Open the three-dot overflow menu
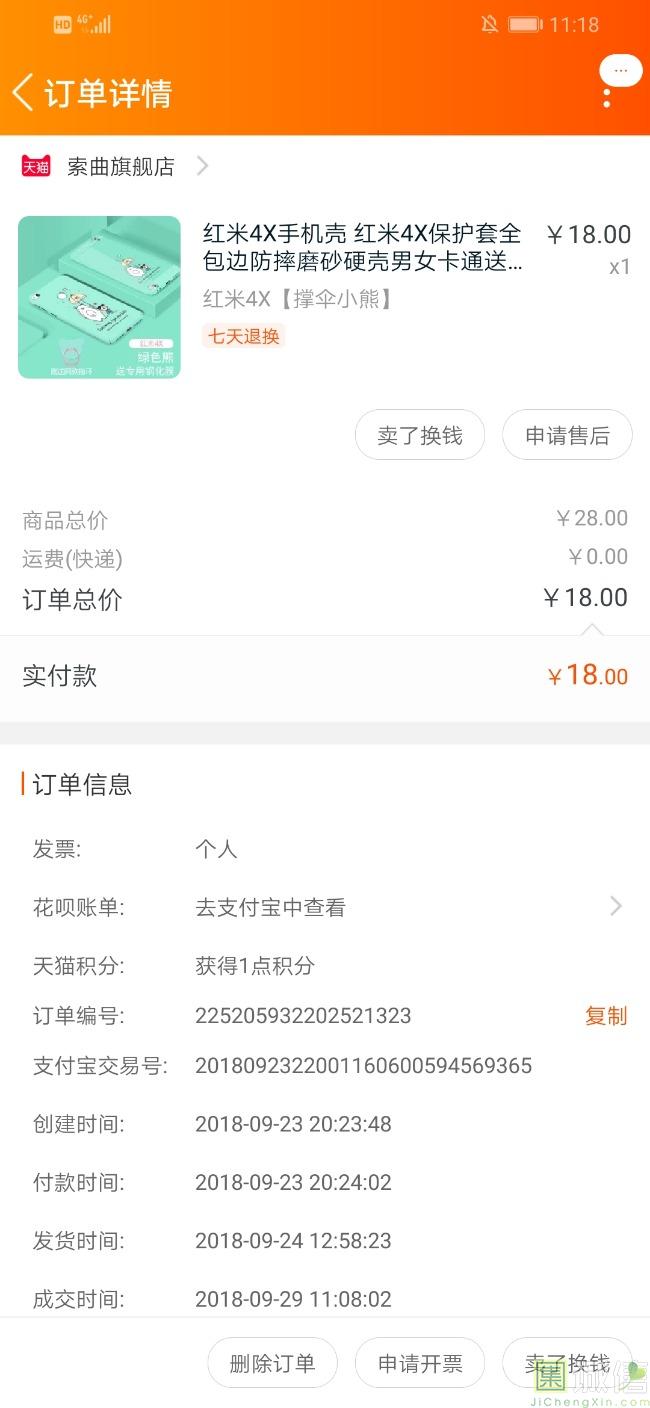Screen dimensions: 650x1408 click(x=607, y=97)
